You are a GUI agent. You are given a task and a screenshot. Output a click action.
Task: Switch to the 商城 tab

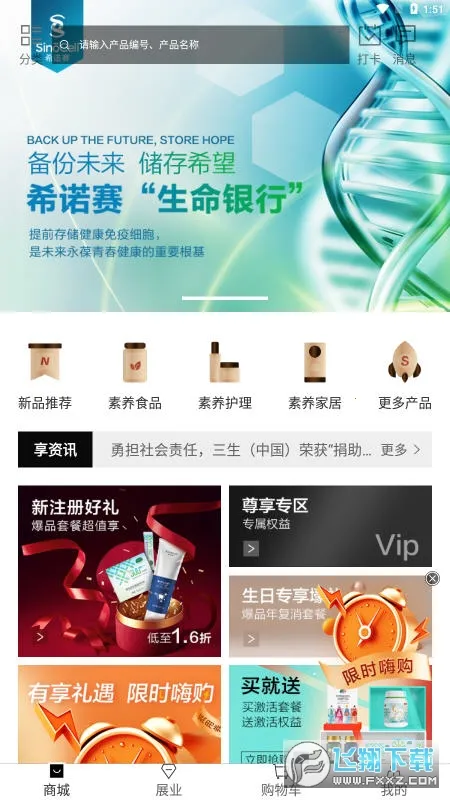pos(56,781)
